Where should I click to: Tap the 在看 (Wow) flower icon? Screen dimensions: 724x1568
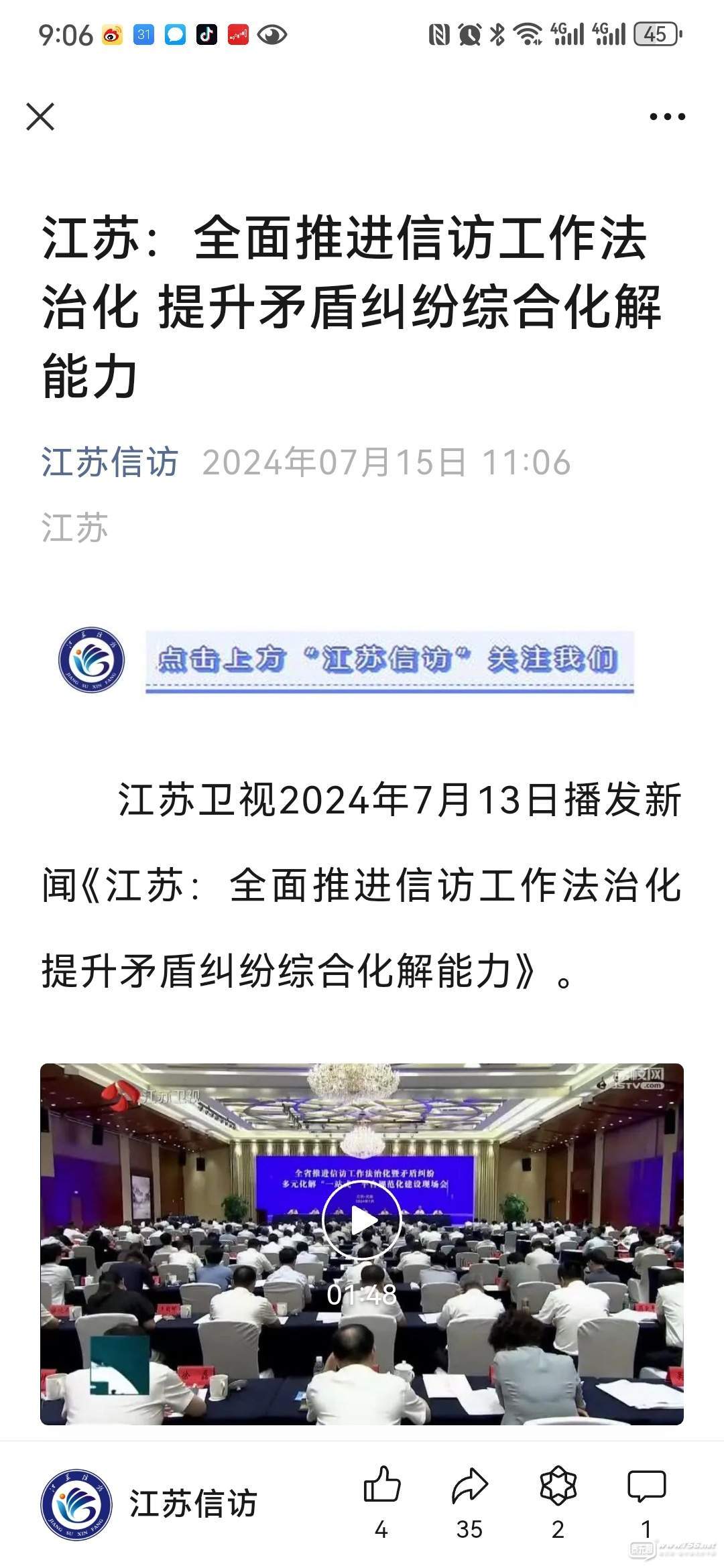pos(558,1485)
